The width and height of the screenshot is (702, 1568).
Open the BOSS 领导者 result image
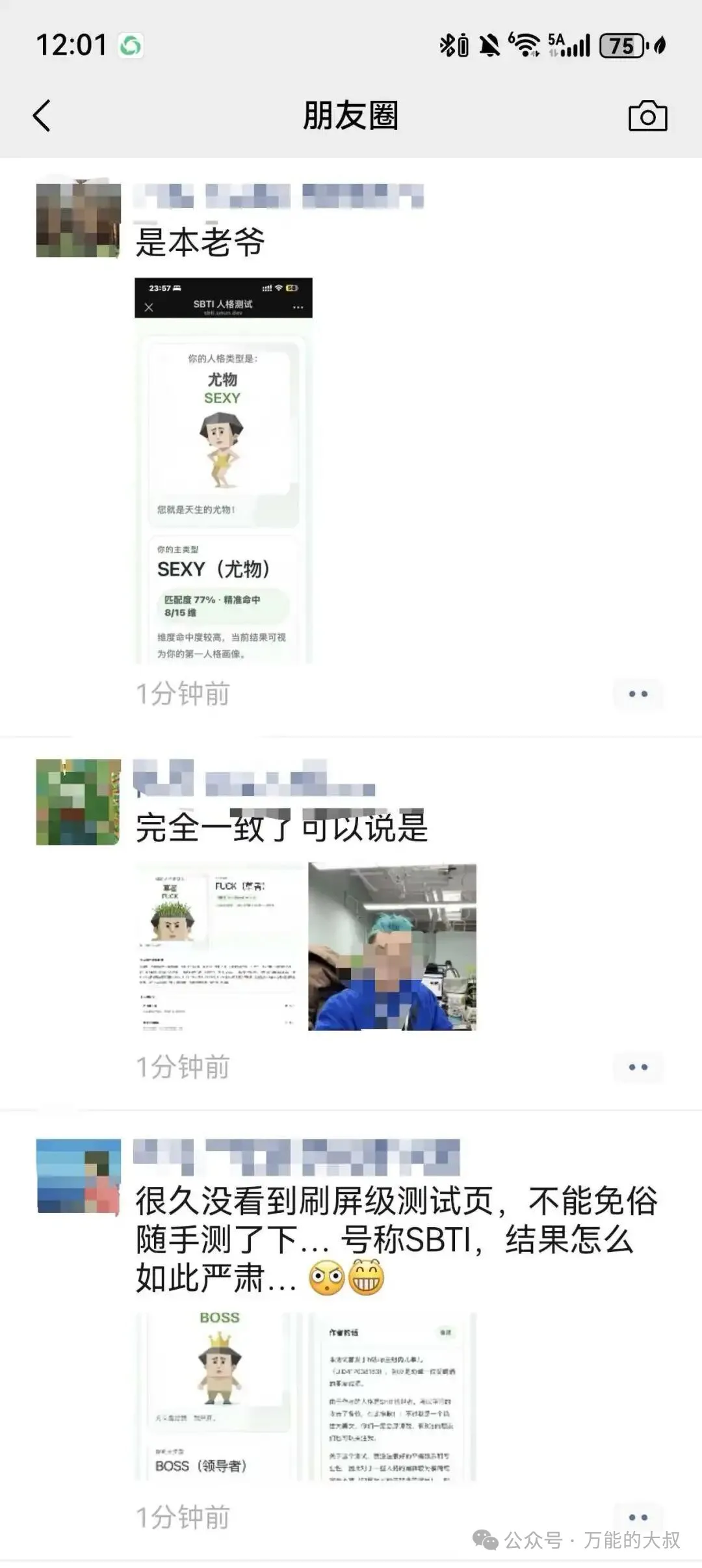(218, 1397)
